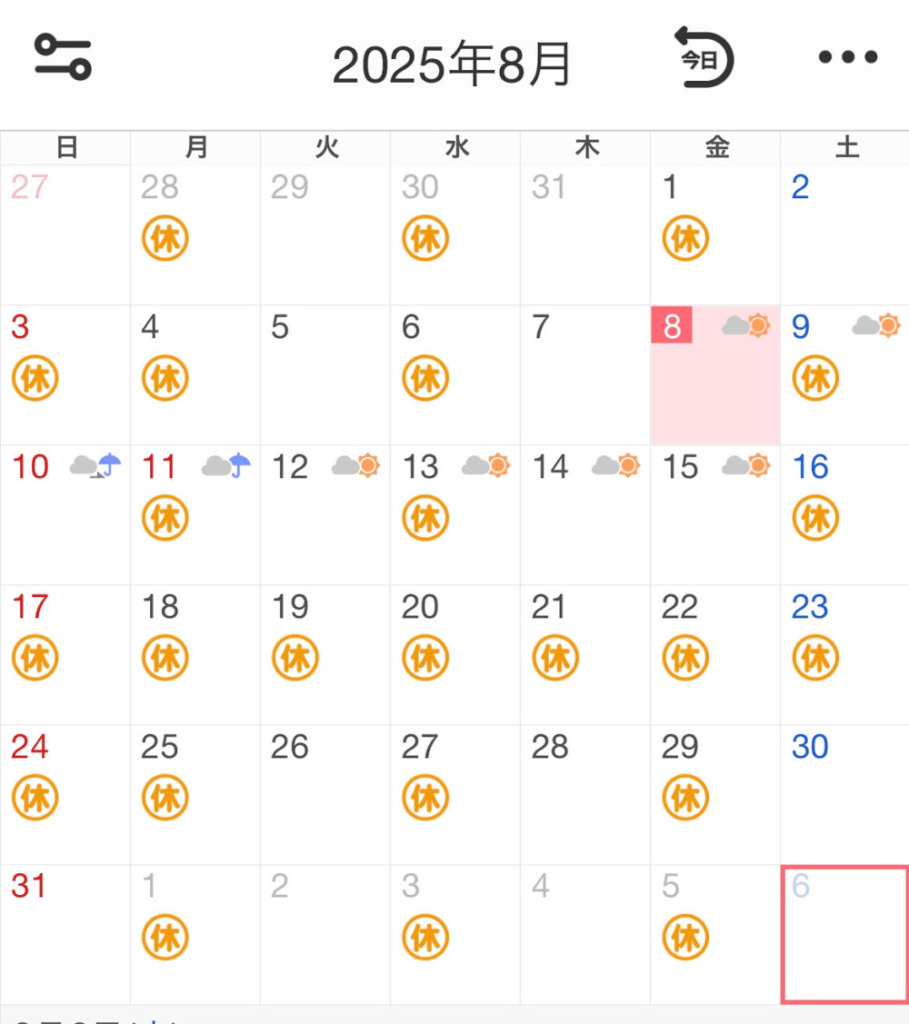Select August 8 in the calendar

pos(715,375)
